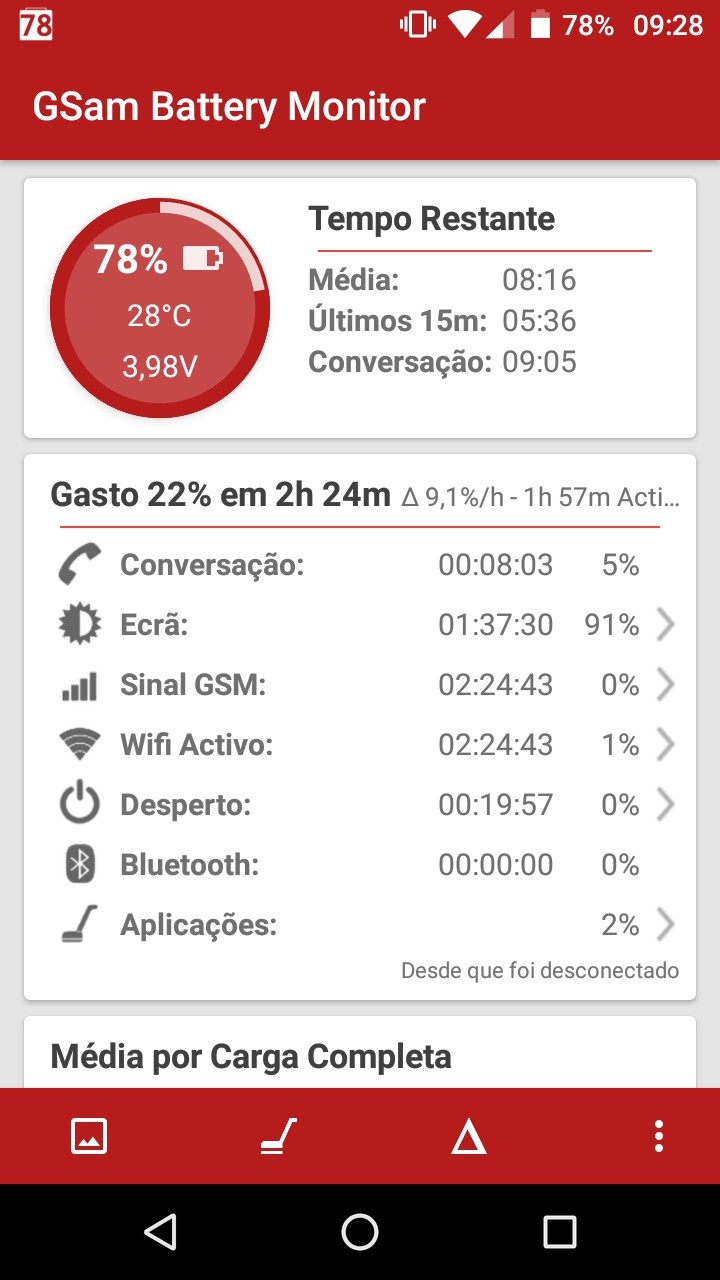
Task: Open the overflow menu with three dots
Action: tap(658, 1136)
